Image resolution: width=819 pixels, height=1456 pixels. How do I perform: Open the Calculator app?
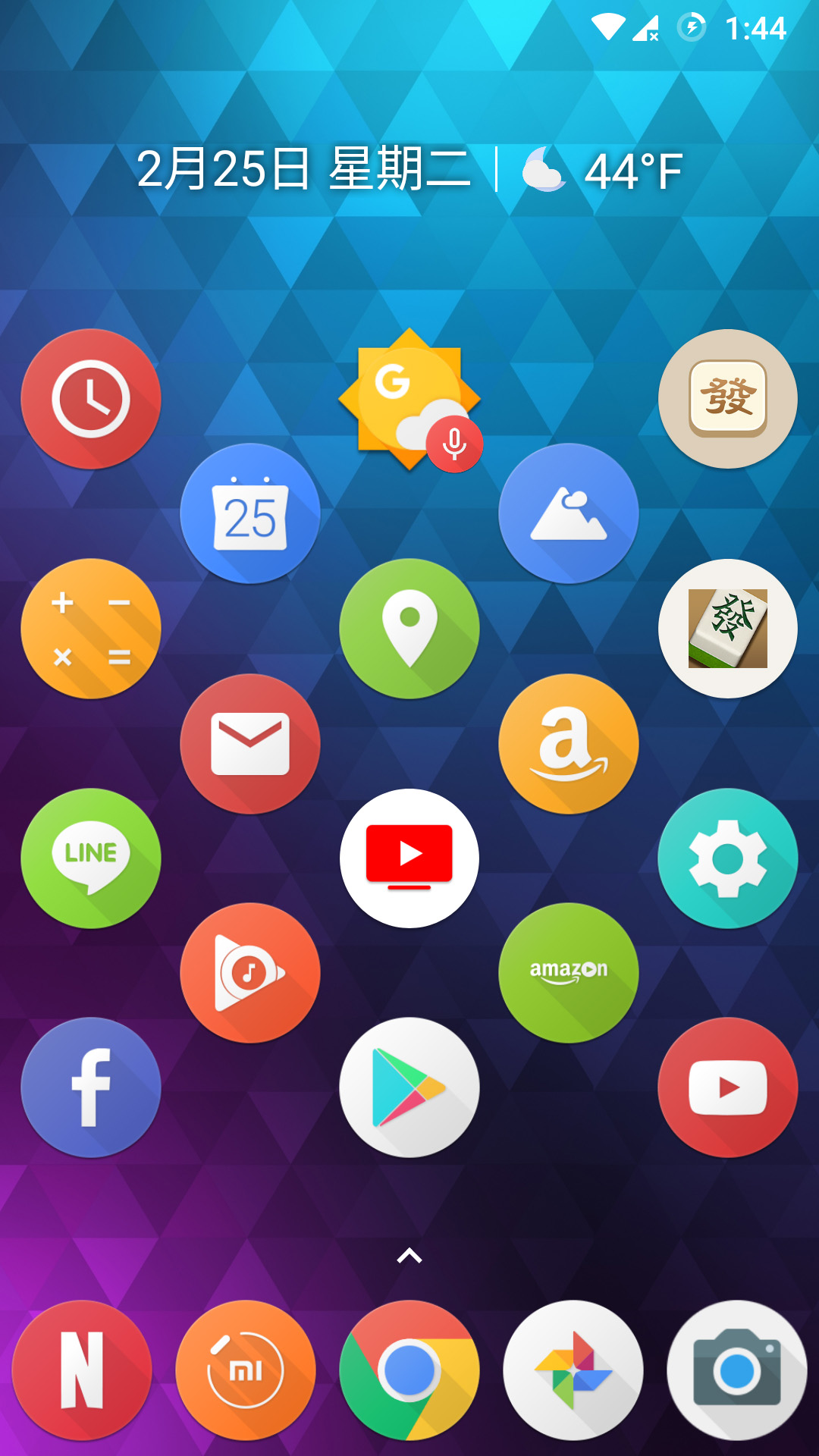91,629
